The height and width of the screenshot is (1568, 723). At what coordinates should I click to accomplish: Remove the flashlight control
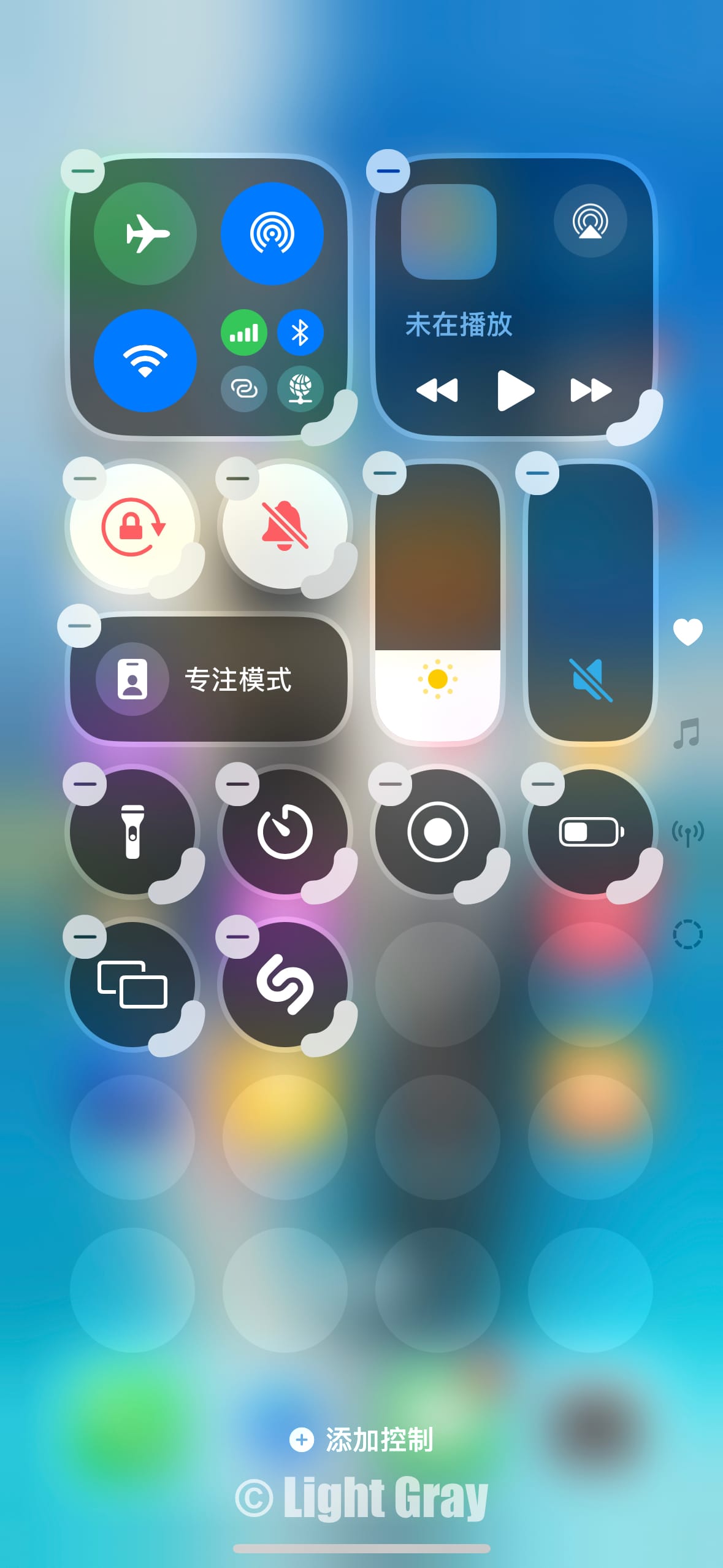pyautogui.click(x=85, y=784)
